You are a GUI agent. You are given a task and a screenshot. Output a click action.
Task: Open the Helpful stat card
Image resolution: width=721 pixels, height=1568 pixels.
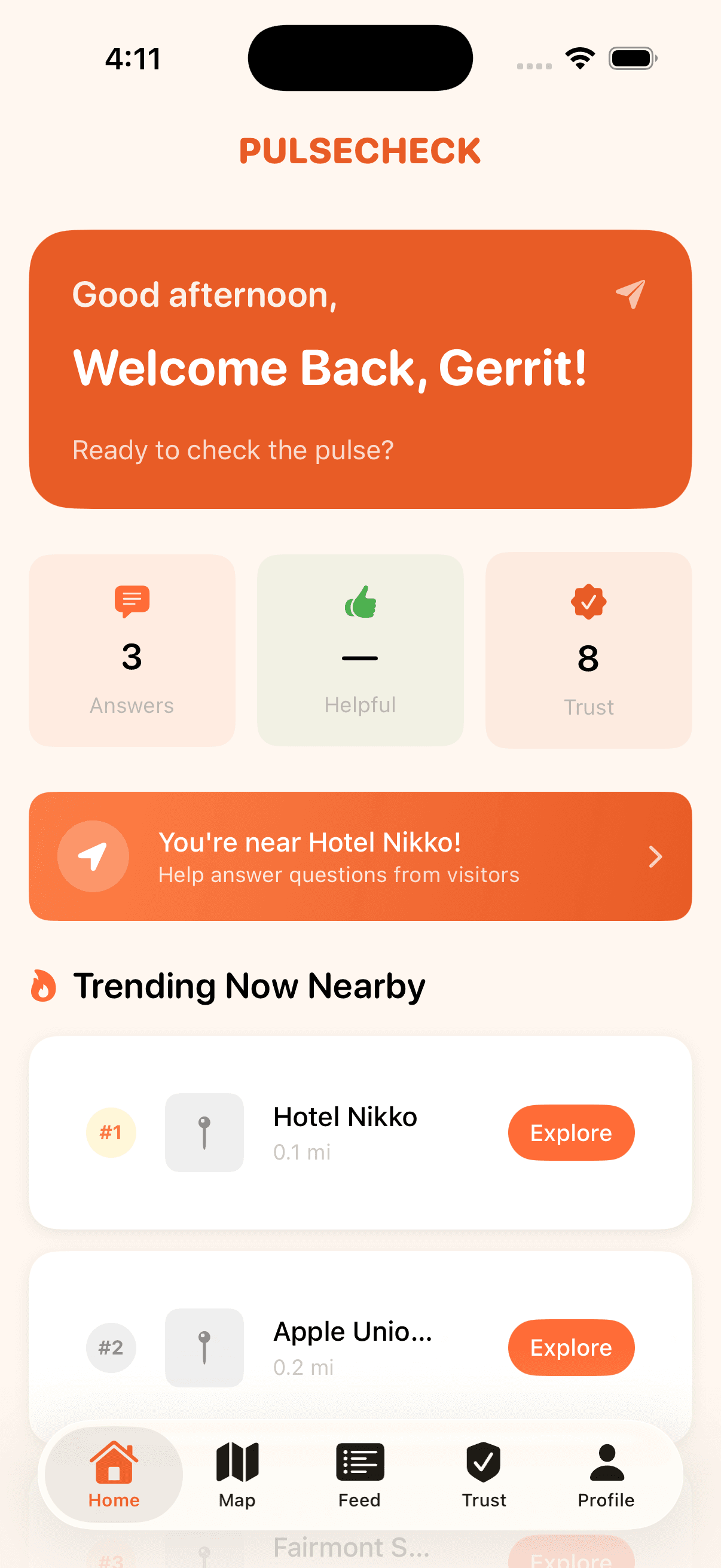[360, 650]
